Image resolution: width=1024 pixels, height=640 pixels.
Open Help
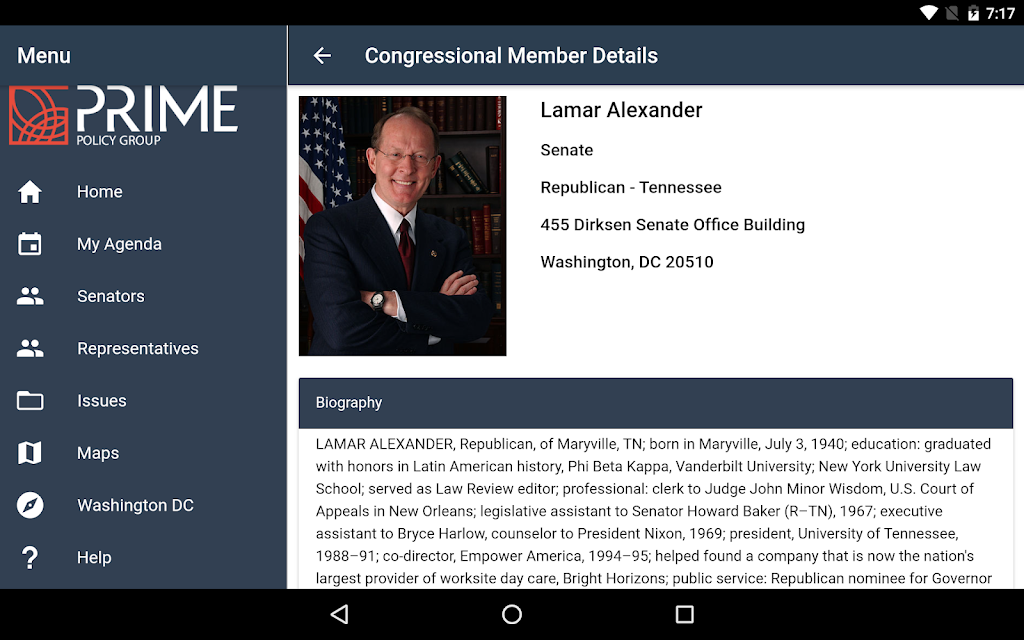[x=144, y=557]
